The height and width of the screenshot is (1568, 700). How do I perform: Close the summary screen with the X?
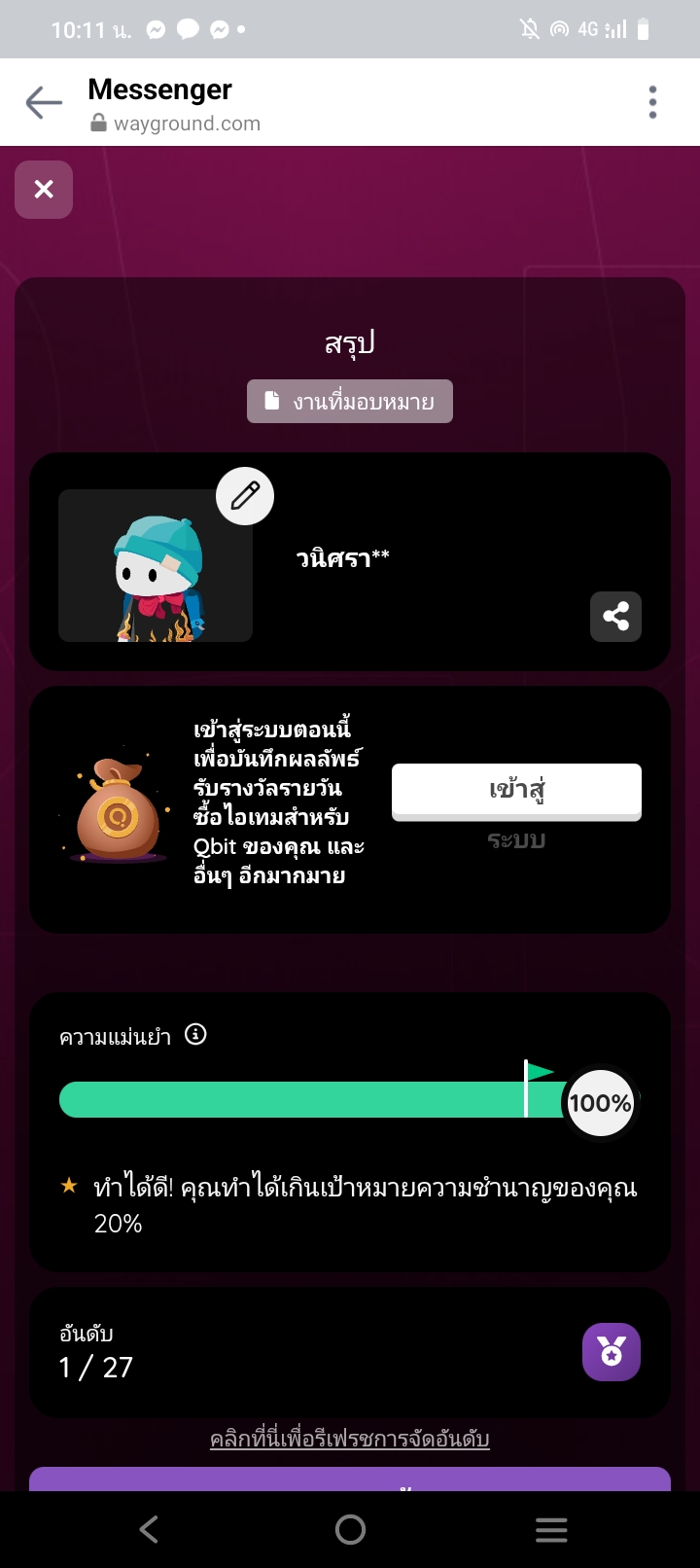click(x=44, y=190)
